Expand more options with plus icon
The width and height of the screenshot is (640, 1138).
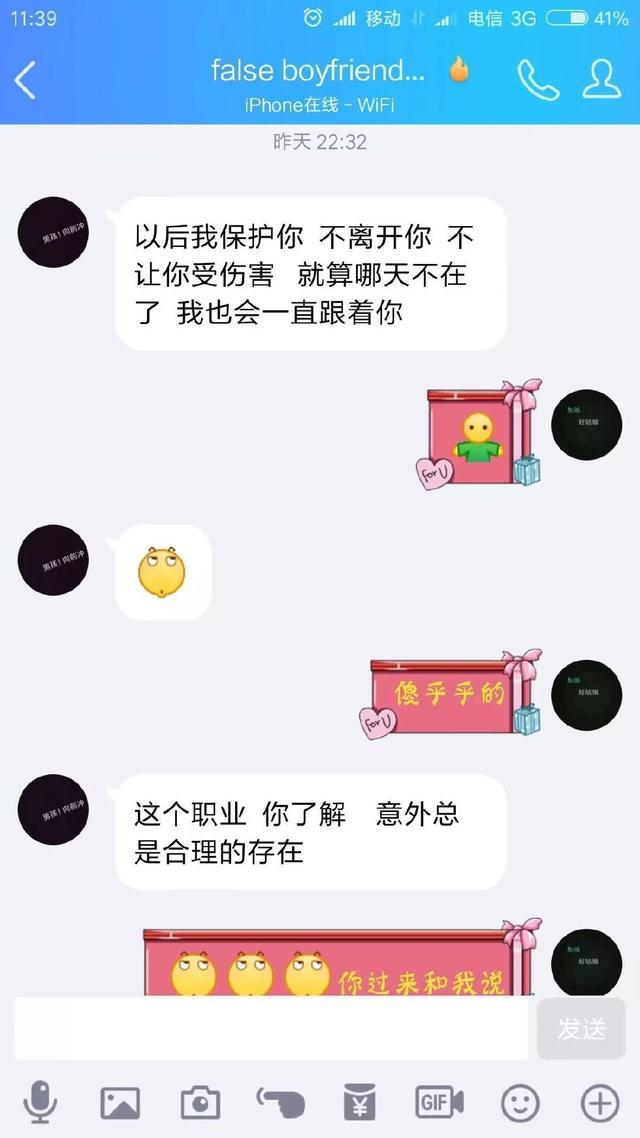point(600,1103)
